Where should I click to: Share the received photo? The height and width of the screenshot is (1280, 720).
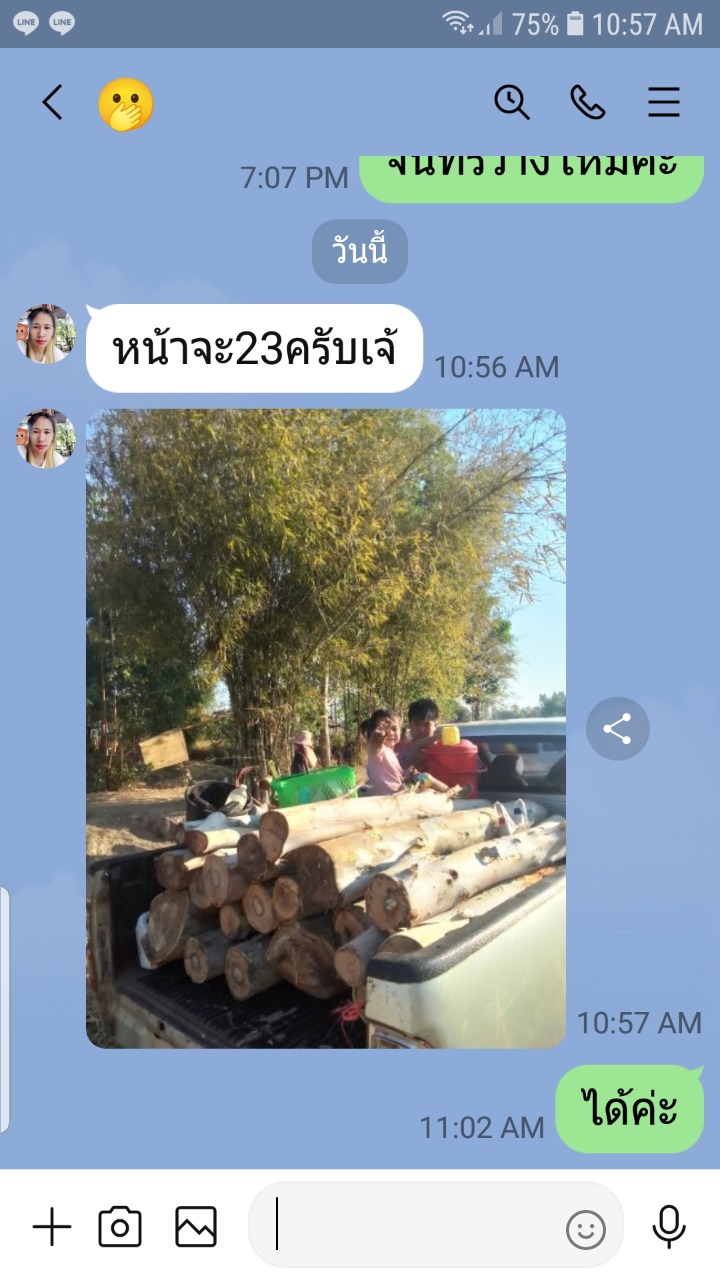[x=617, y=728]
